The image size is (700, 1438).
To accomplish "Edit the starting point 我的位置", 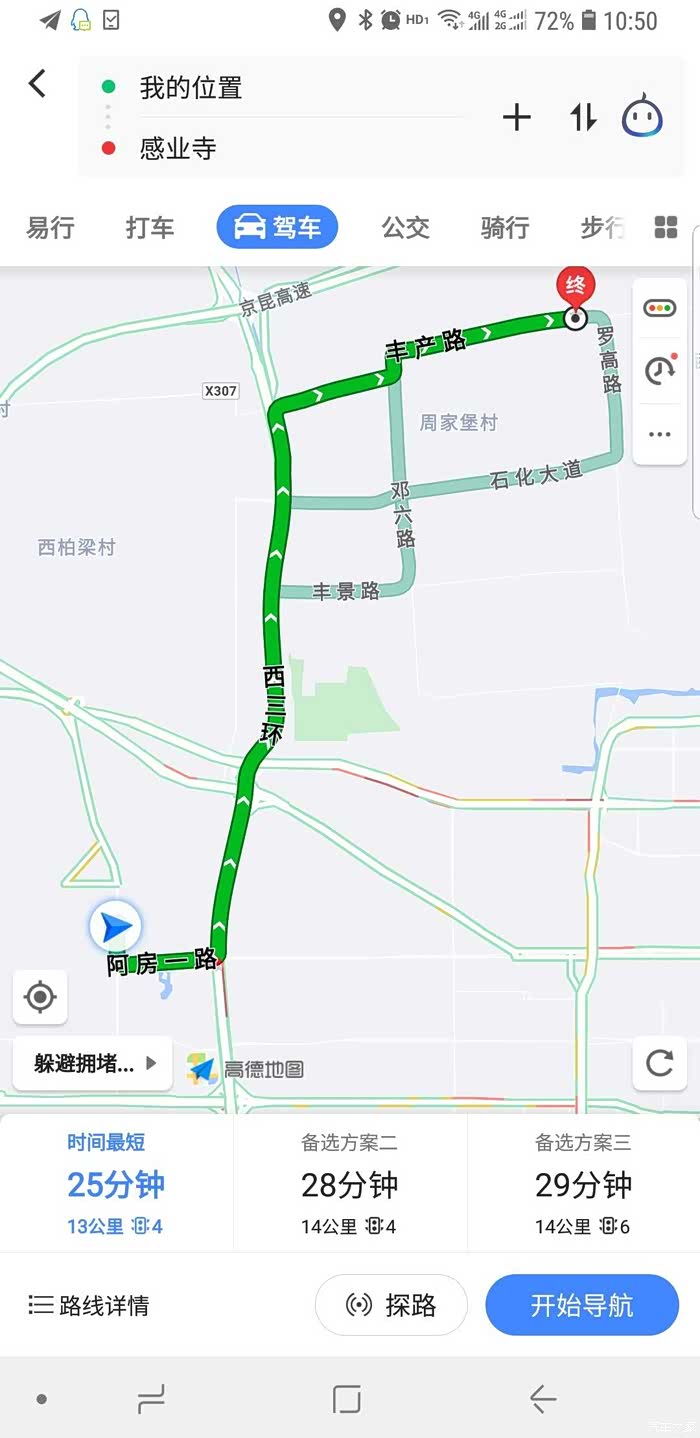I will click(191, 88).
